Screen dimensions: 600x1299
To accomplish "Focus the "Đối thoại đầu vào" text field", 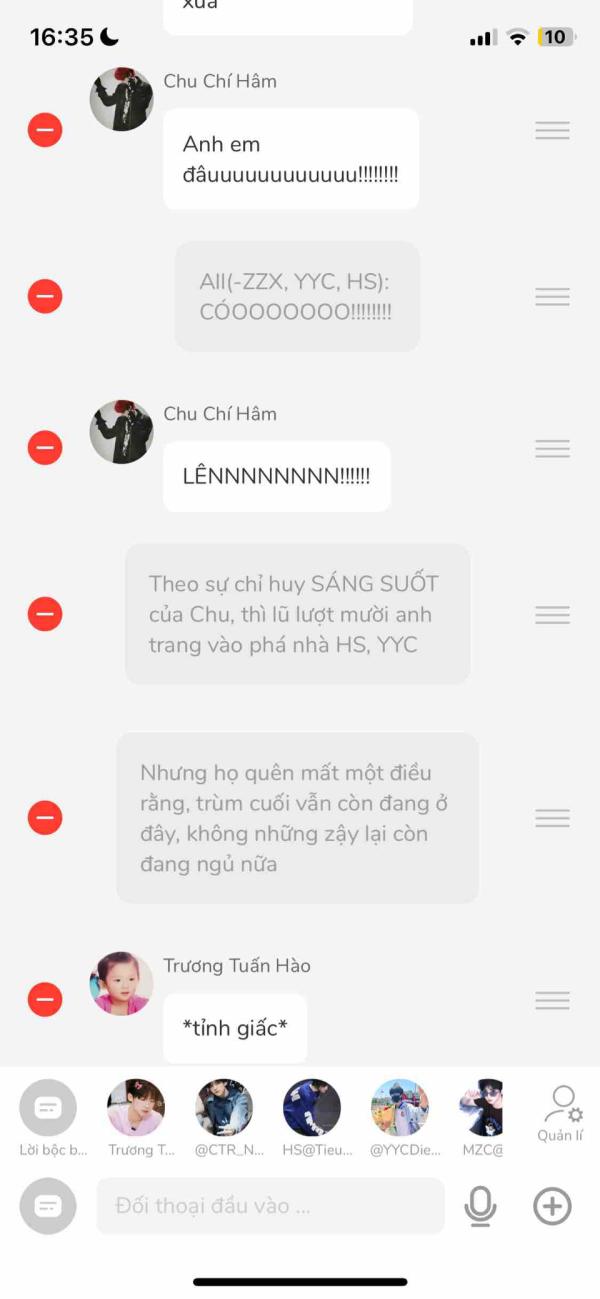I will click(x=270, y=1206).
